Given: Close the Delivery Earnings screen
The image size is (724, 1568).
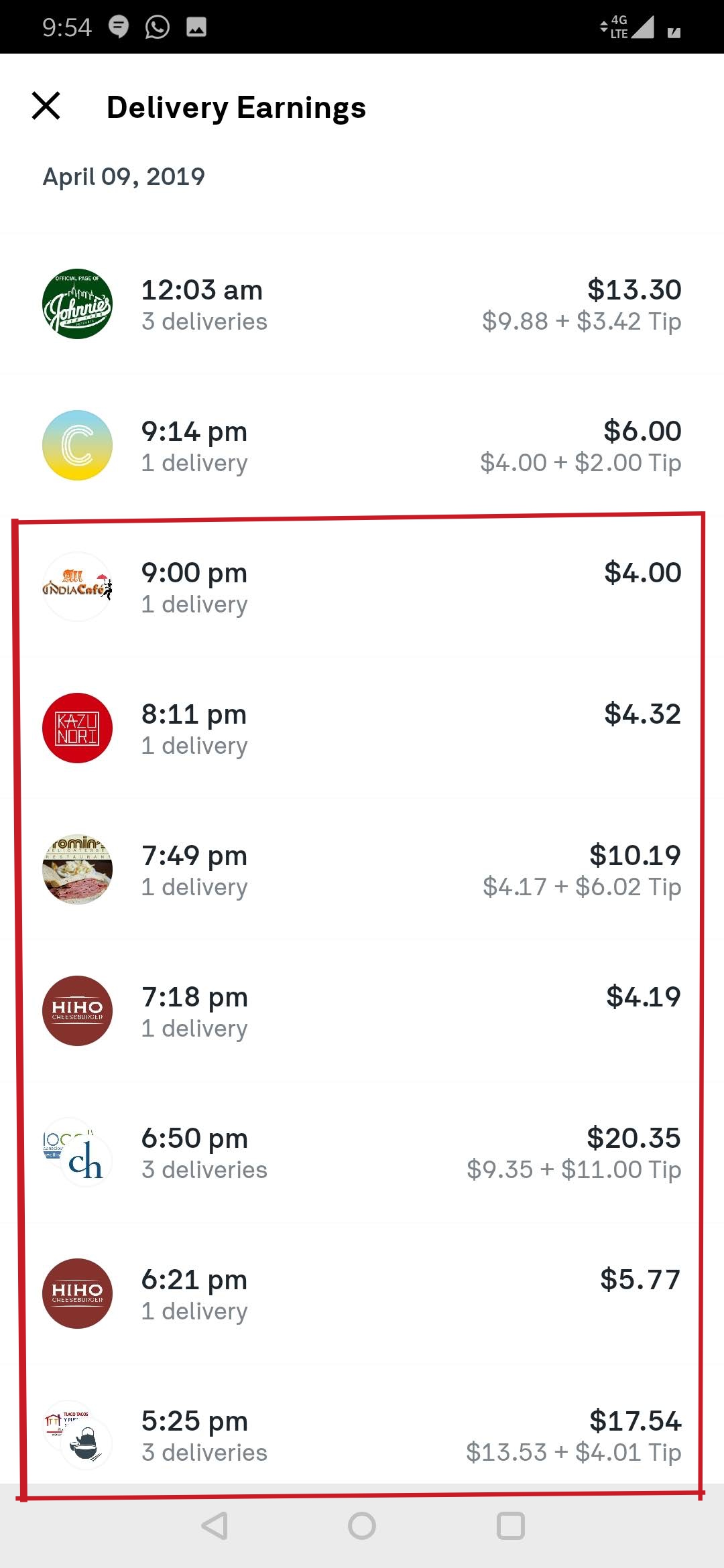Looking at the screenshot, I should 46,107.
